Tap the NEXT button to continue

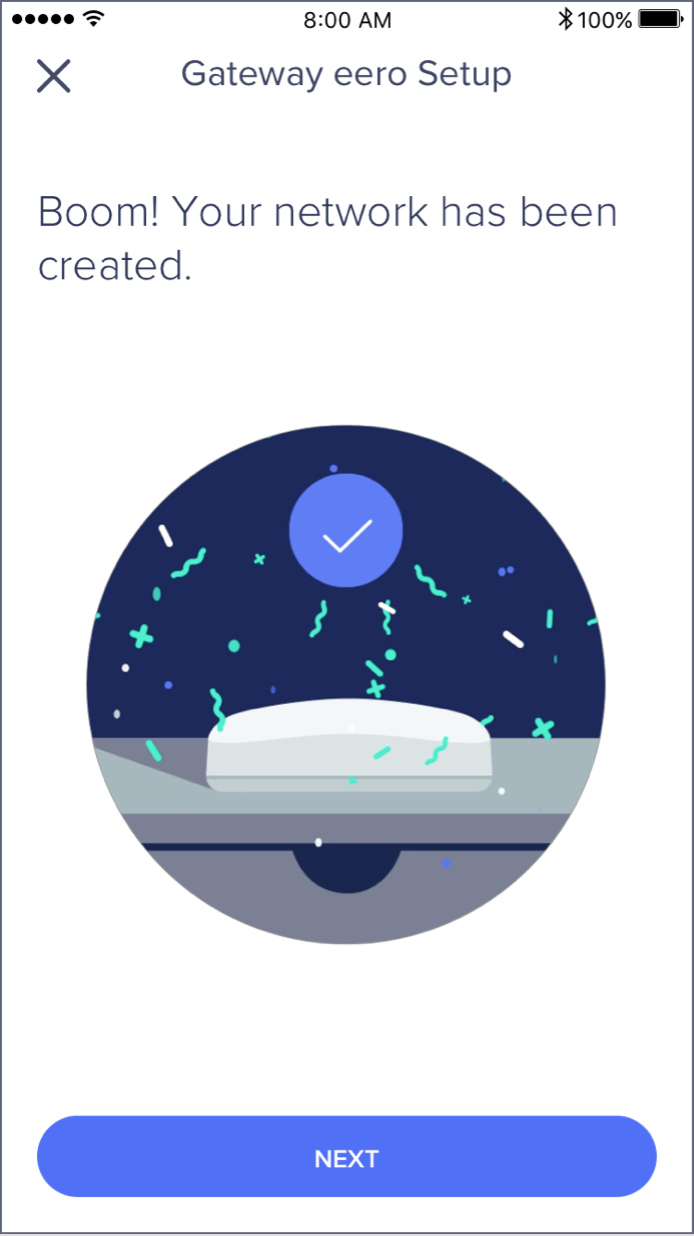[346, 1157]
